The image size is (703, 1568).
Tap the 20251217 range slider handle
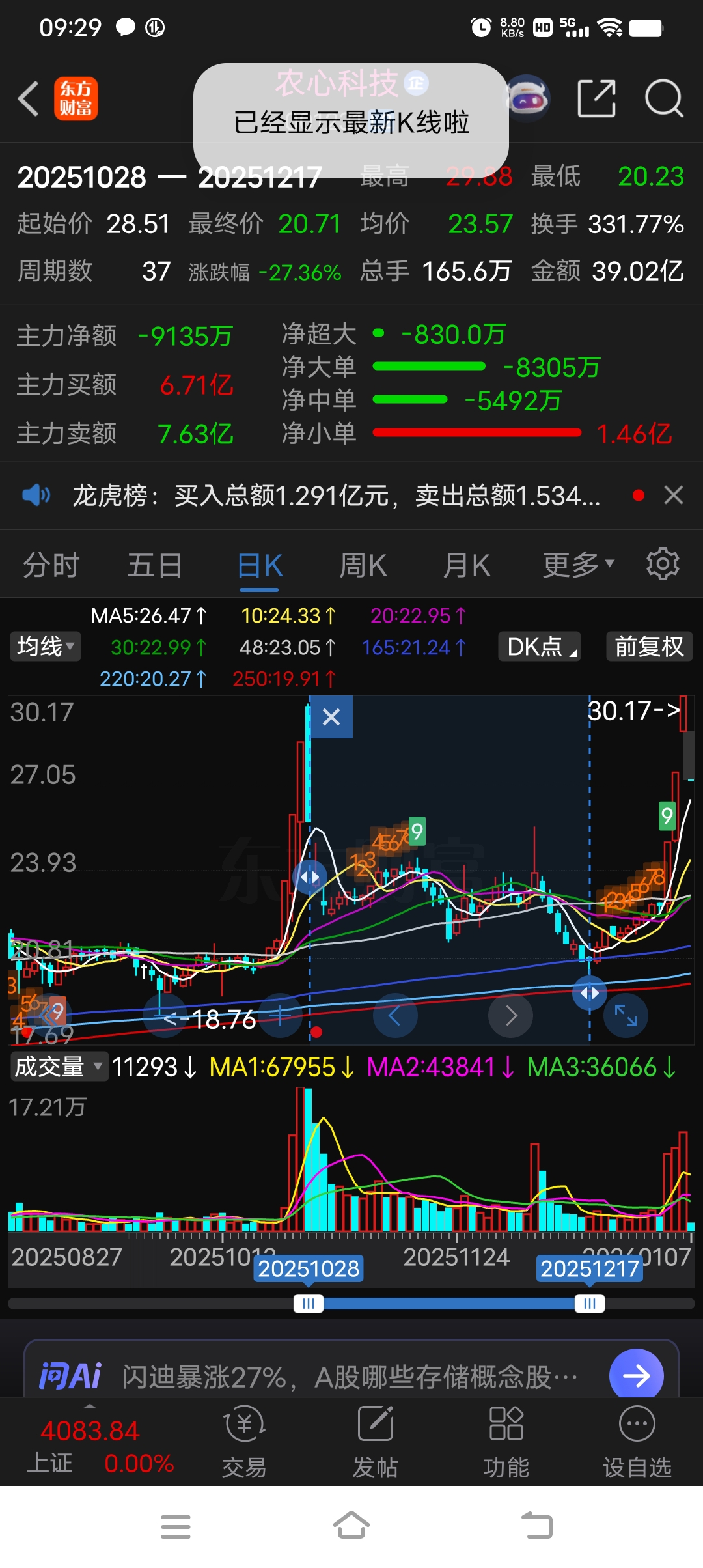[589, 1304]
